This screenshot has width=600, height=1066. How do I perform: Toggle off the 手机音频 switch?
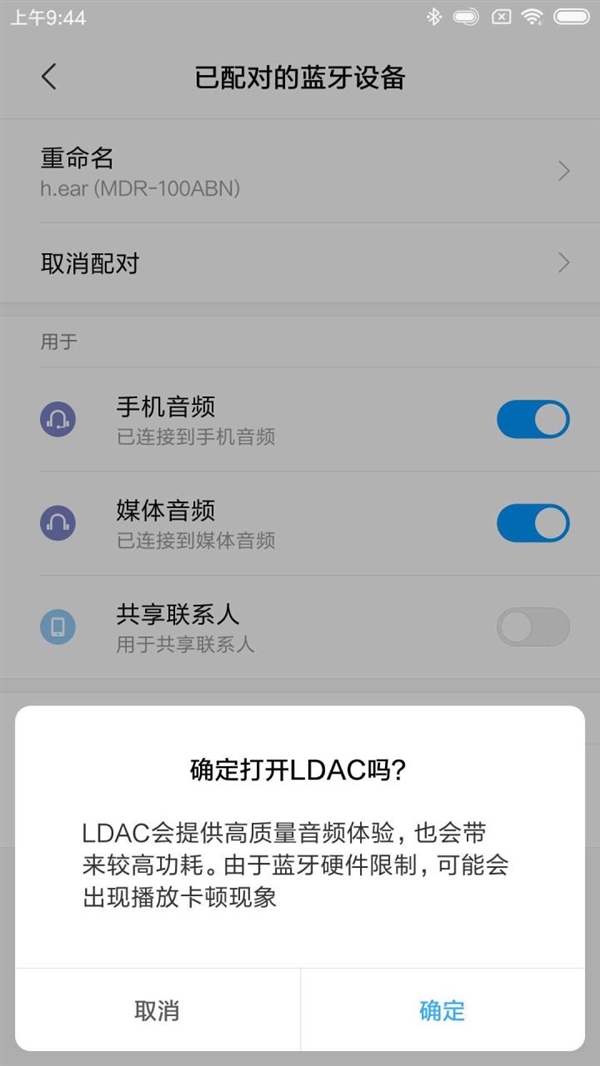pyautogui.click(x=533, y=419)
